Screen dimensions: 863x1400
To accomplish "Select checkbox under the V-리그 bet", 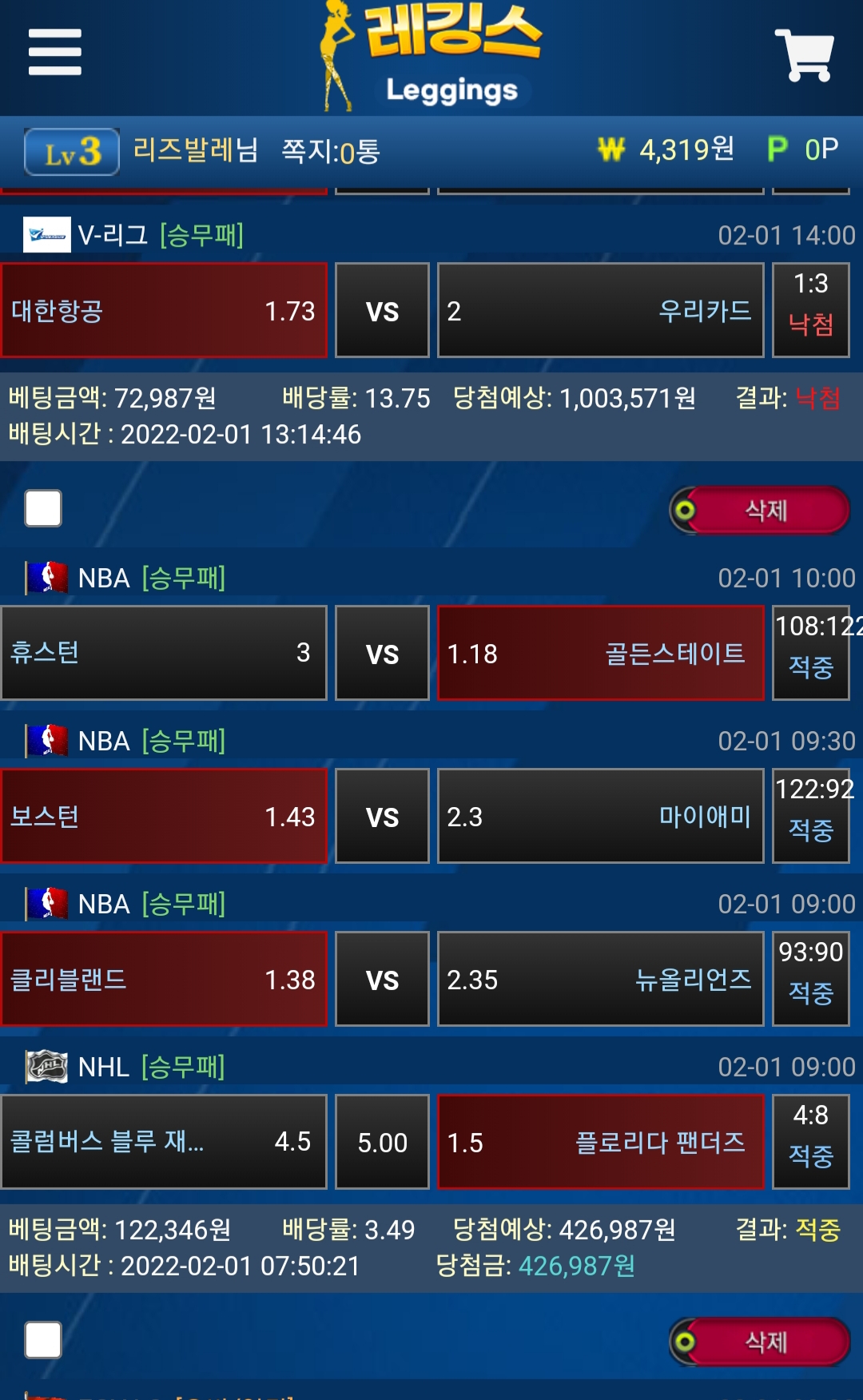I will pyautogui.click(x=43, y=508).
